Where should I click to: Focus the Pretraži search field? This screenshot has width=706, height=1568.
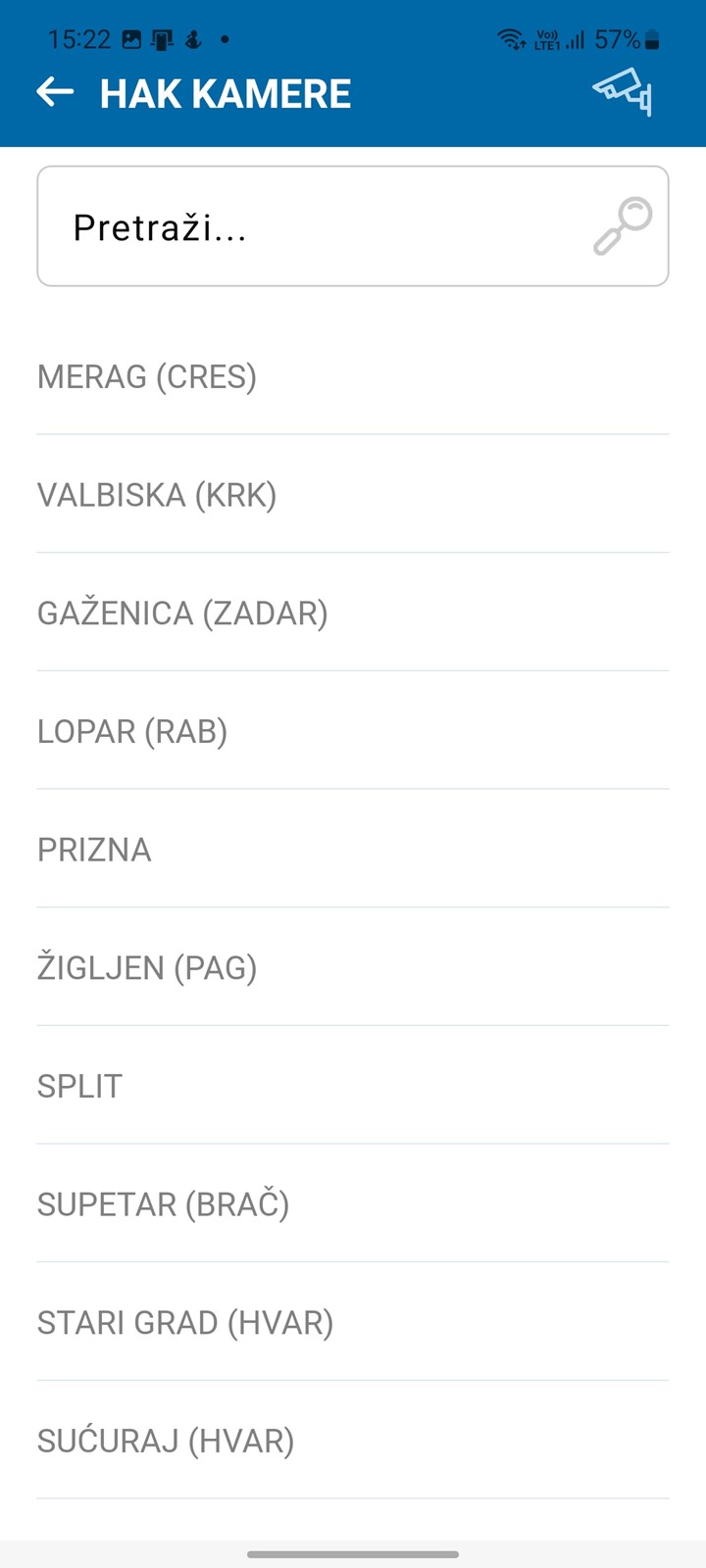(353, 226)
